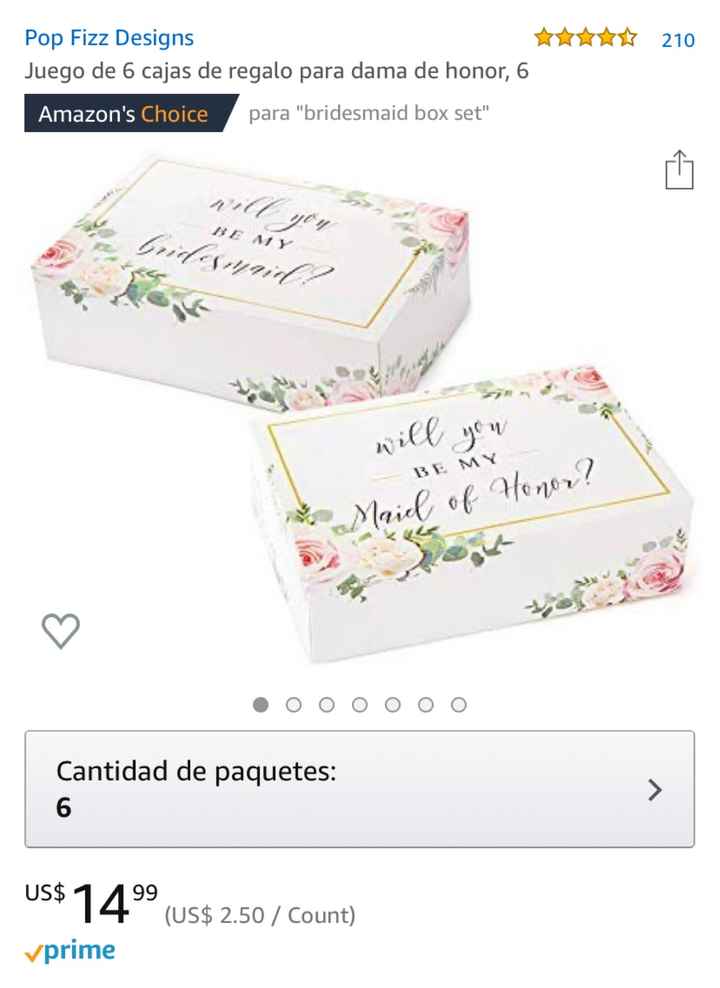Select the first carousel dot indicator
This screenshot has height=988, width=720.
[x=261, y=704]
